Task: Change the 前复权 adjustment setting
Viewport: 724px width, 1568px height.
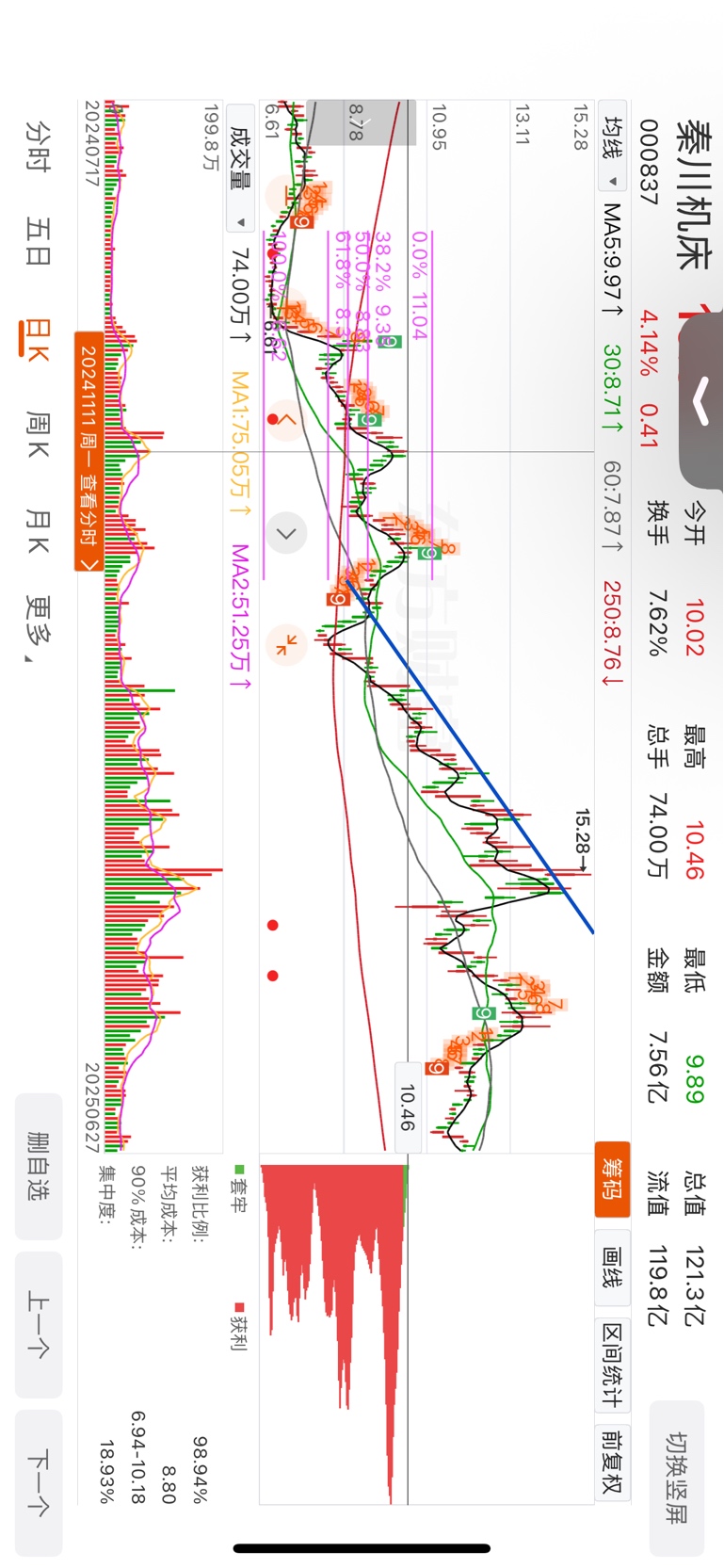Action: [x=612, y=1461]
